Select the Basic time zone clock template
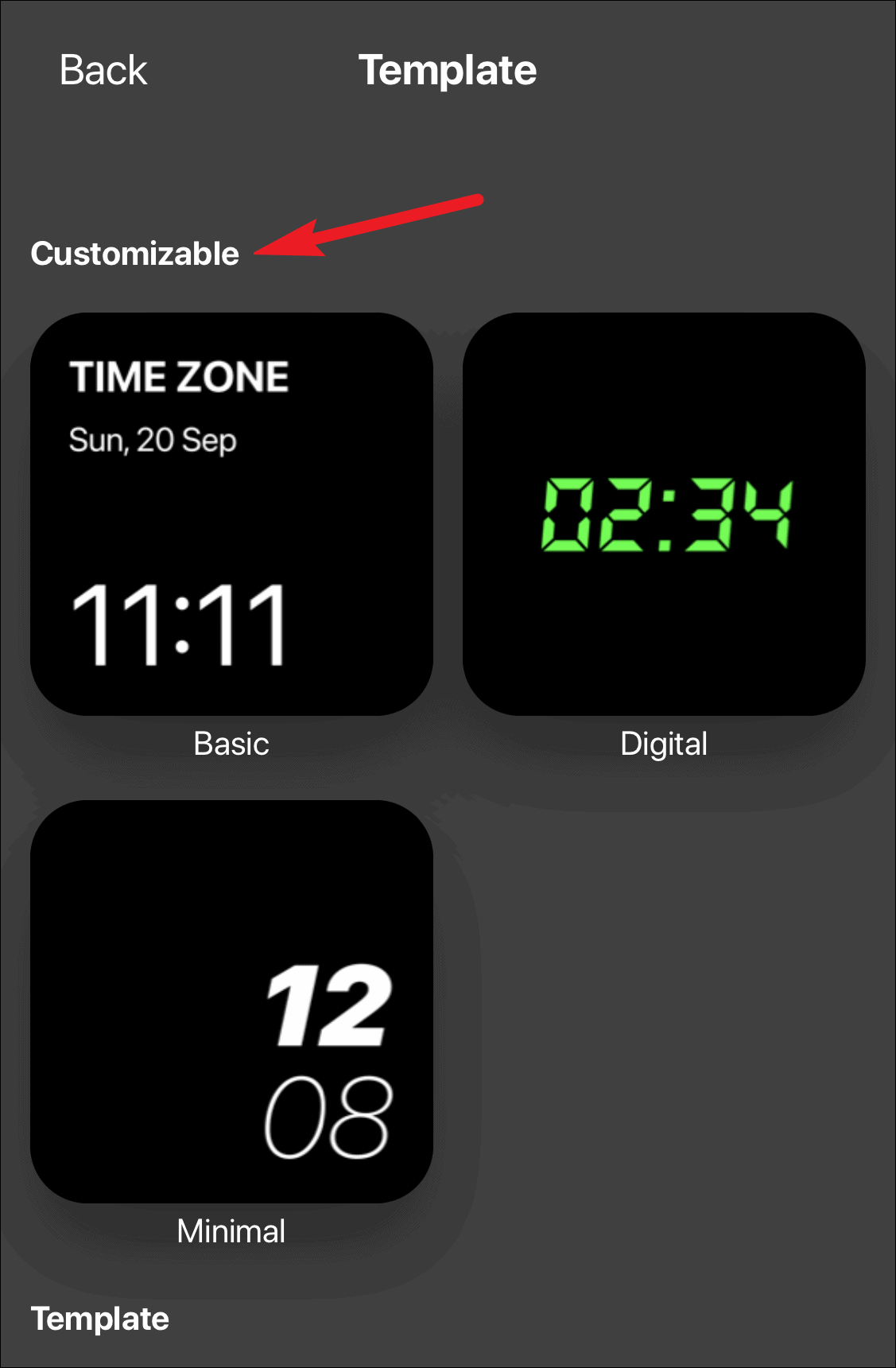Screen dimensions: 896x1368 (231, 515)
